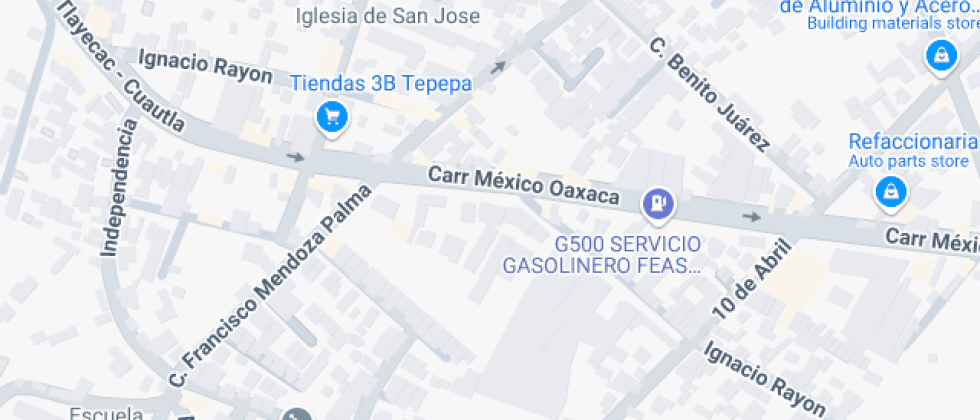Open the Tiendas 3B Tepepa store pin
Screen dimensions: 980x420
click(x=331, y=118)
